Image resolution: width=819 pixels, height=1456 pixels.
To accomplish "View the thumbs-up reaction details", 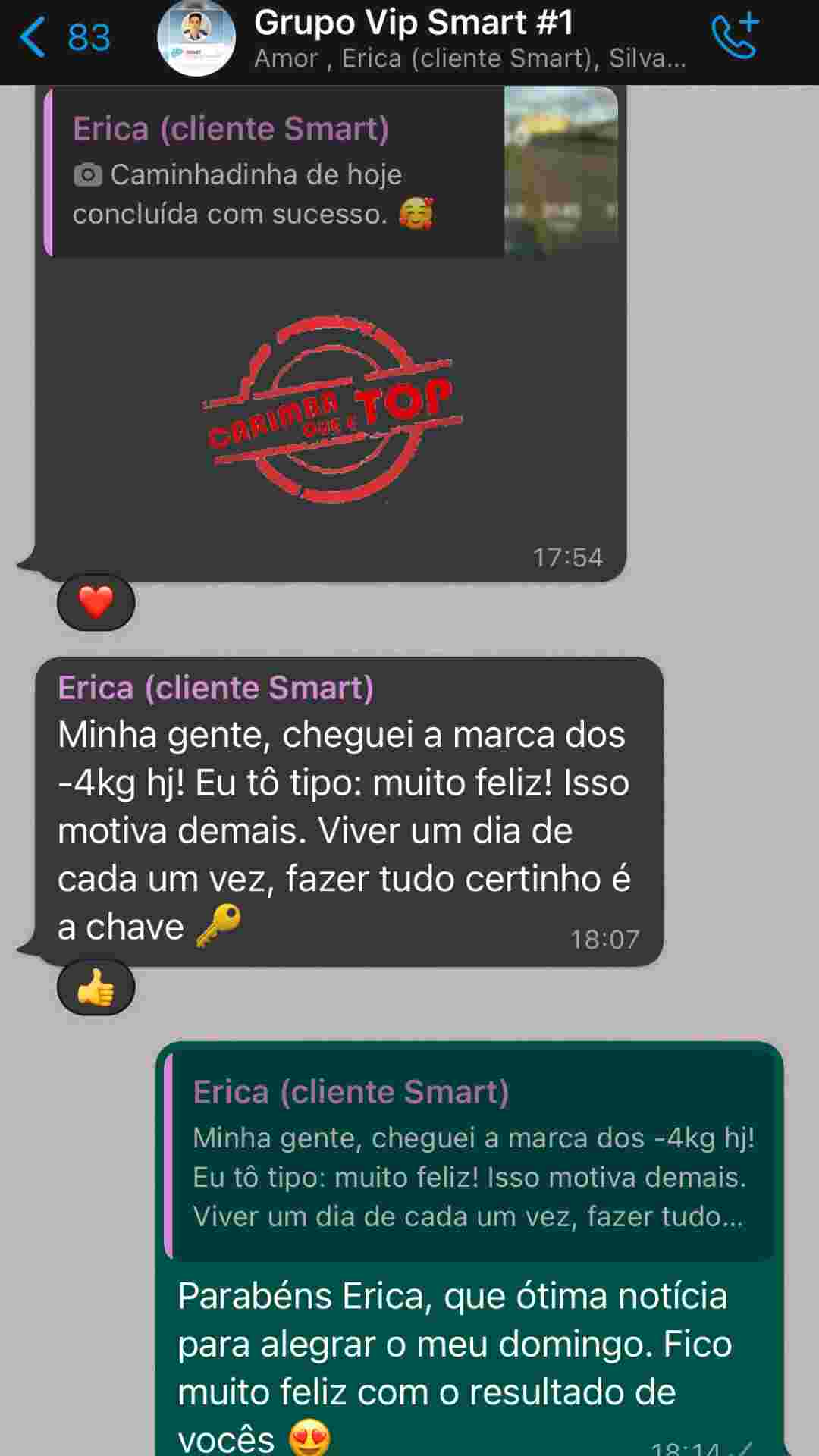I will pos(96,988).
